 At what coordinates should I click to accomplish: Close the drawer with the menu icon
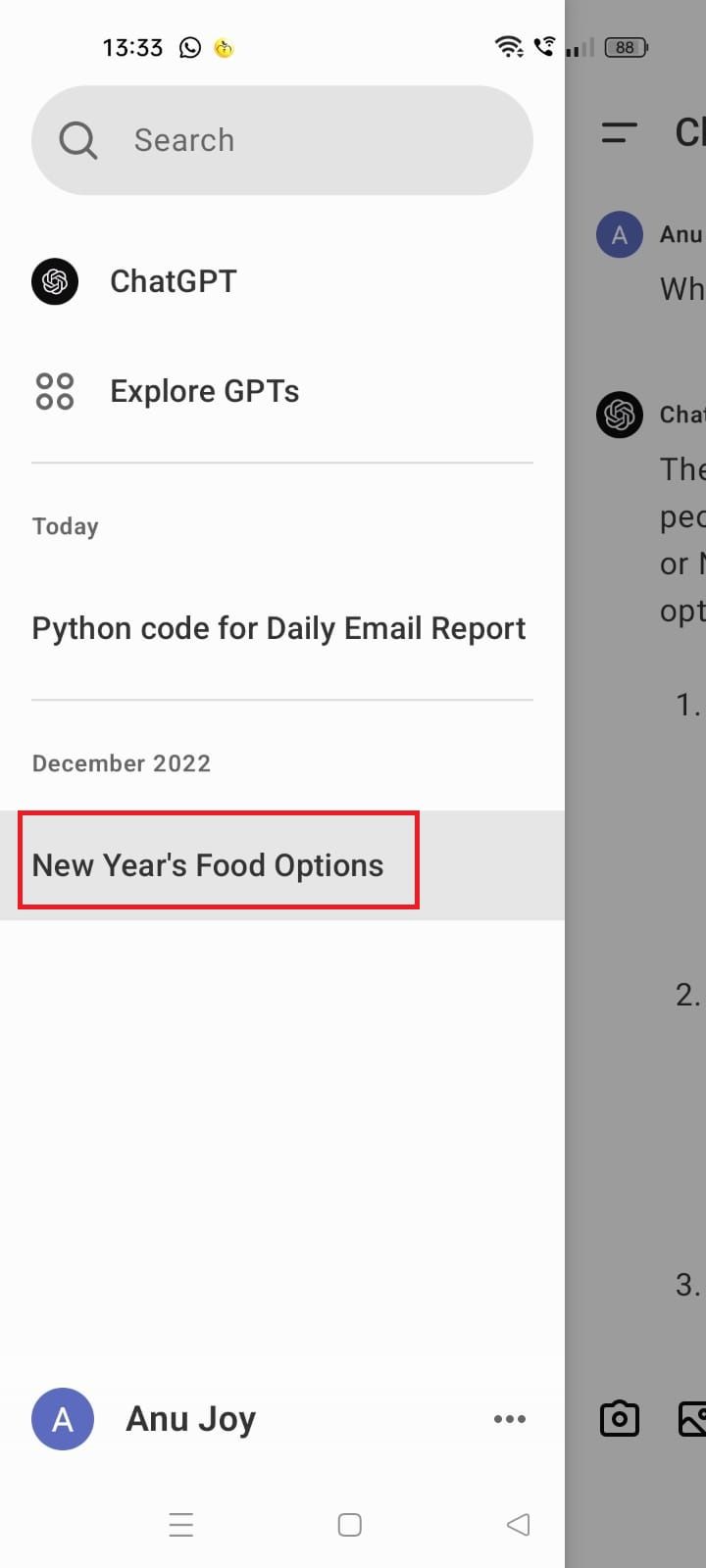pos(619,132)
